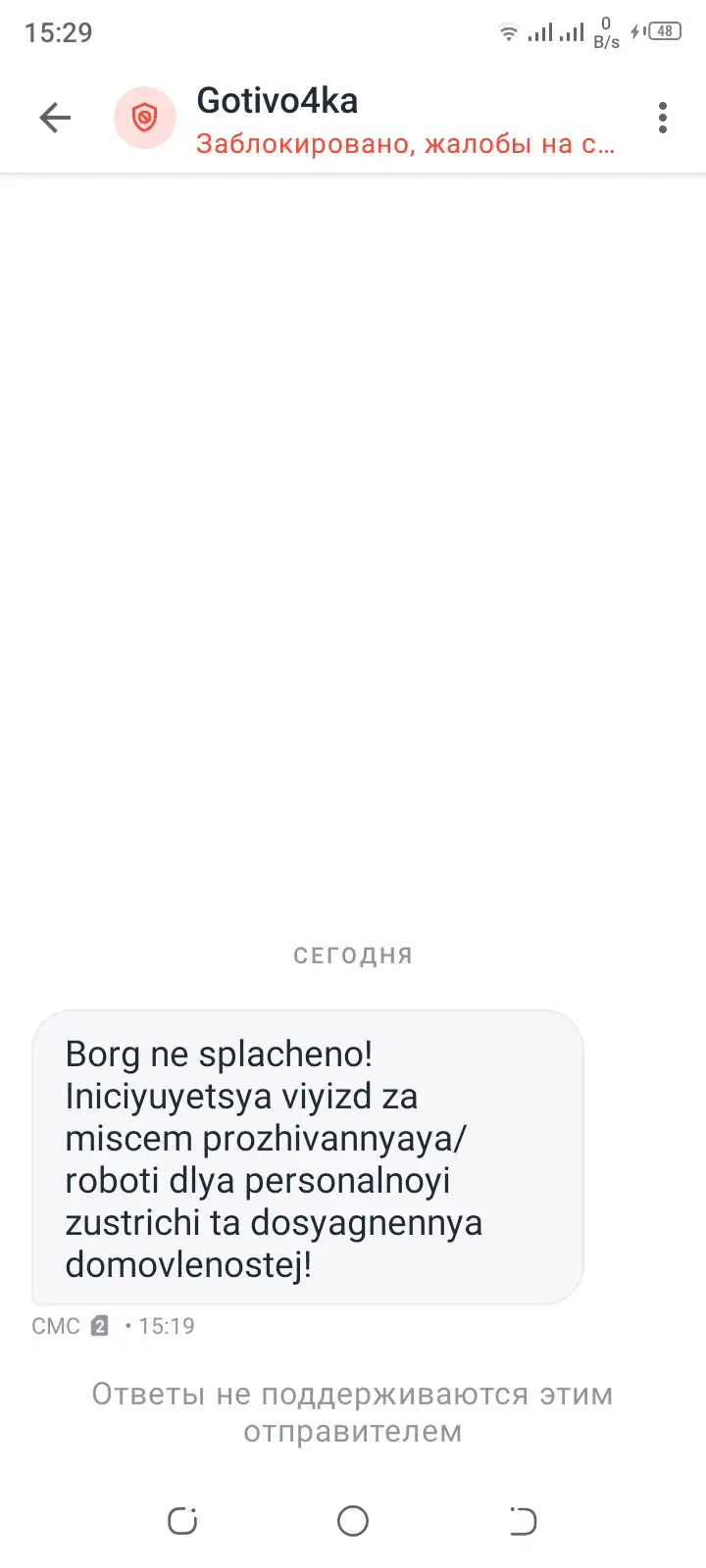Tap the system home button

coord(353,1521)
